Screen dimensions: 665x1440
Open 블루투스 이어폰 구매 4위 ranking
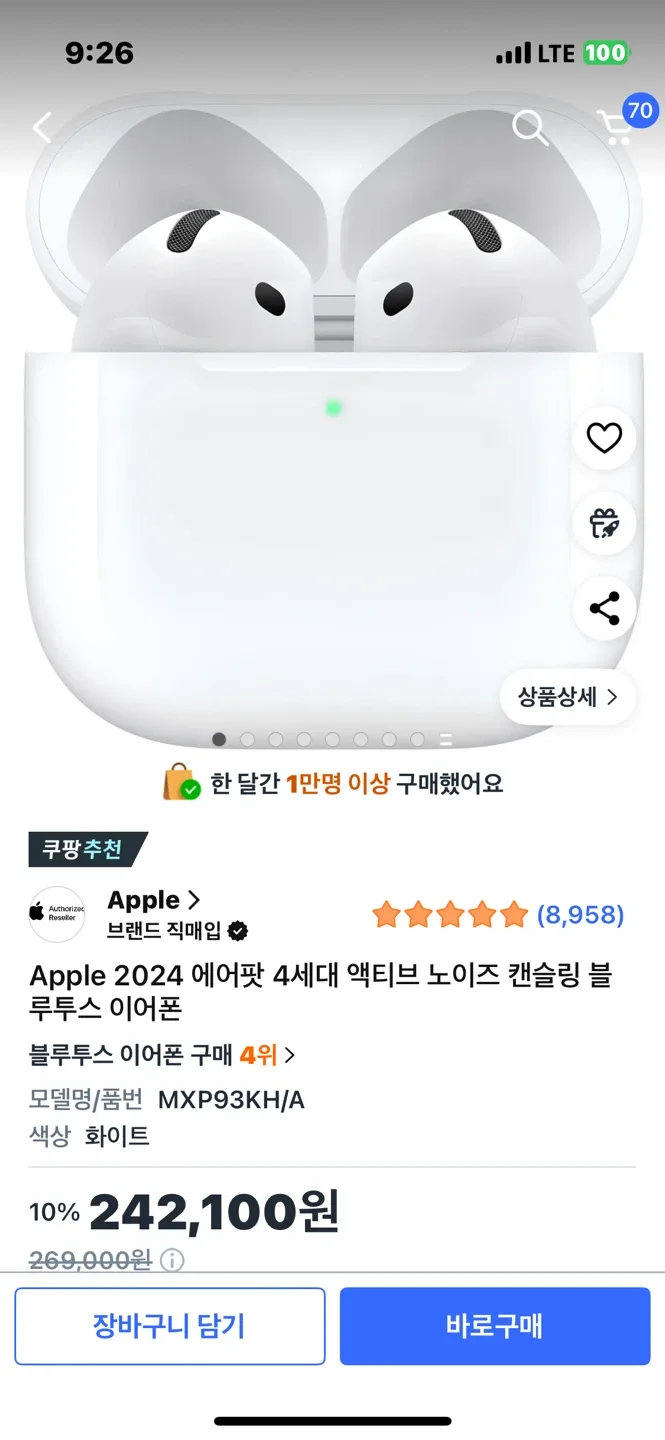click(x=163, y=1054)
